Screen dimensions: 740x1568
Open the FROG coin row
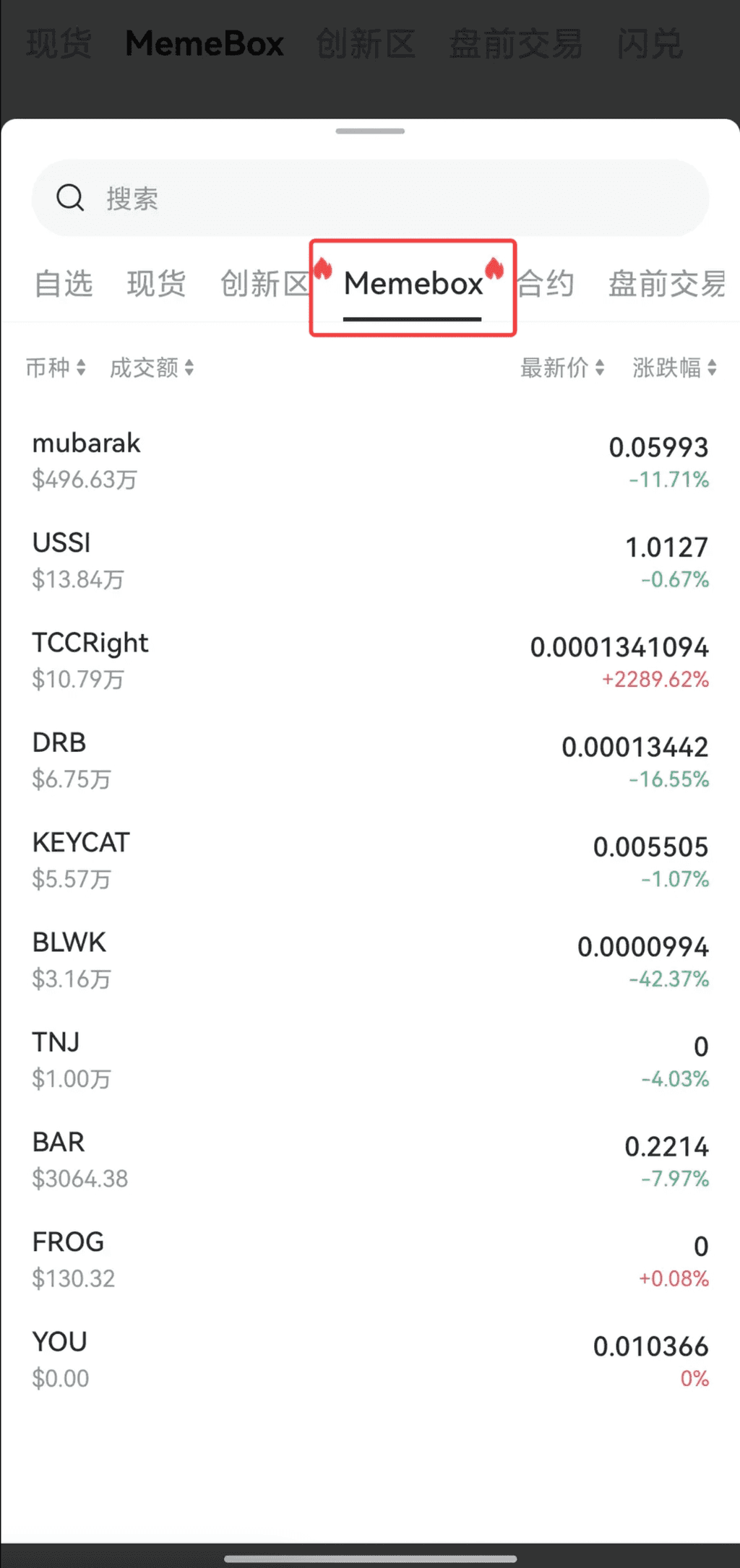tap(370, 1259)
